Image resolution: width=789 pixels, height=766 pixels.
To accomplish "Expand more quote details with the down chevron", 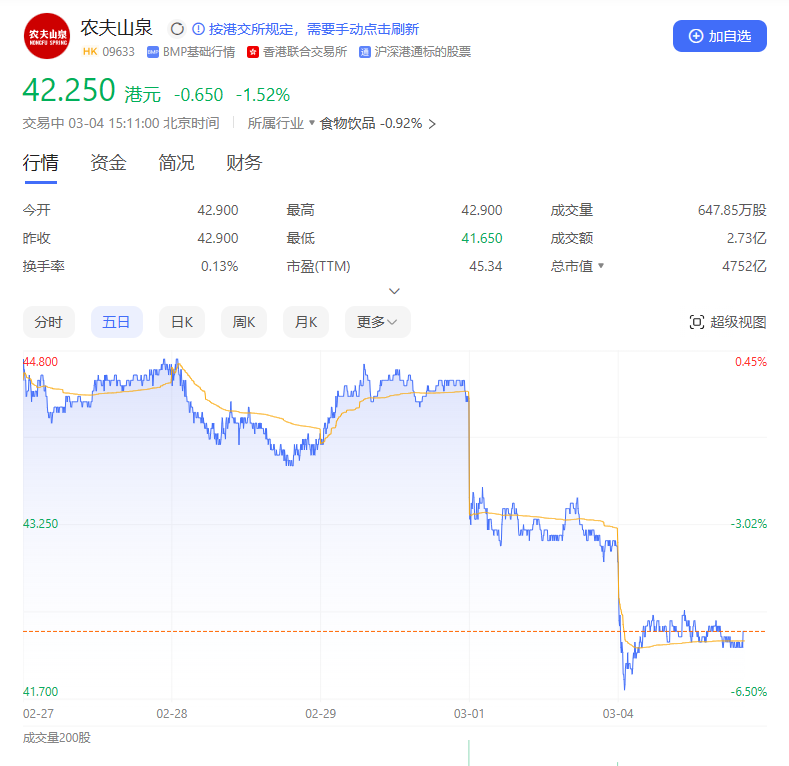I will (394, 291).
